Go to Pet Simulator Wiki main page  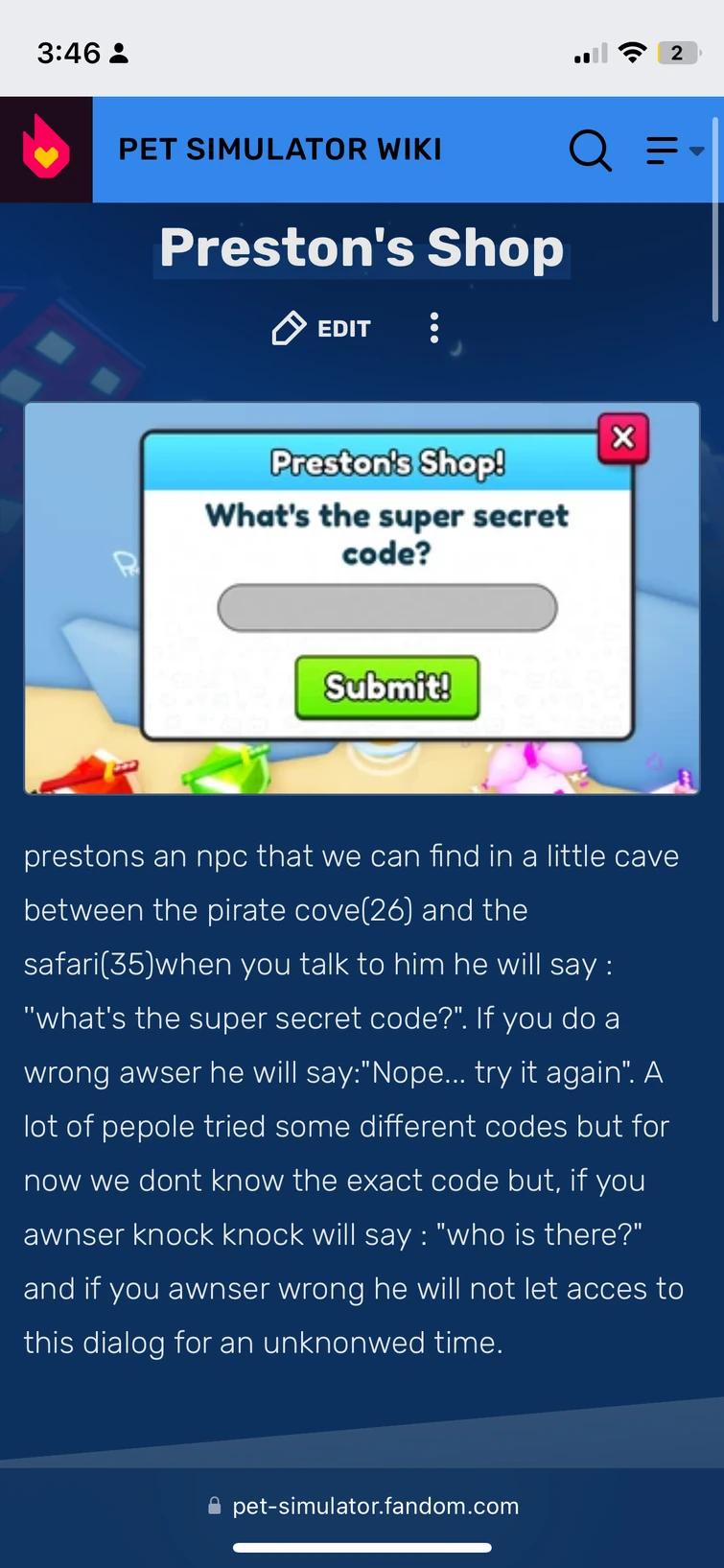(x=280, y=150)
